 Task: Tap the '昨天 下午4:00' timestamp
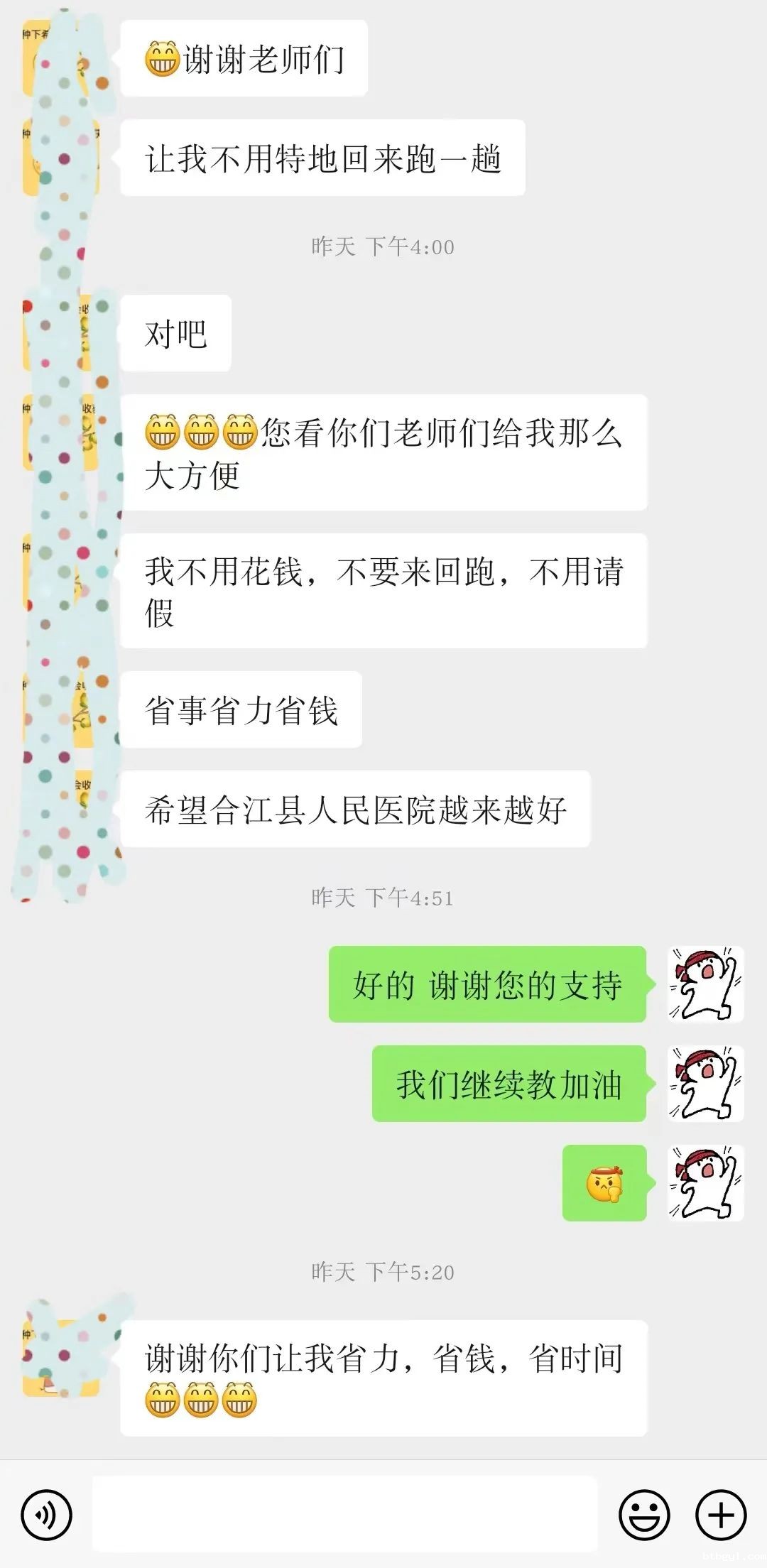(383, 246)
